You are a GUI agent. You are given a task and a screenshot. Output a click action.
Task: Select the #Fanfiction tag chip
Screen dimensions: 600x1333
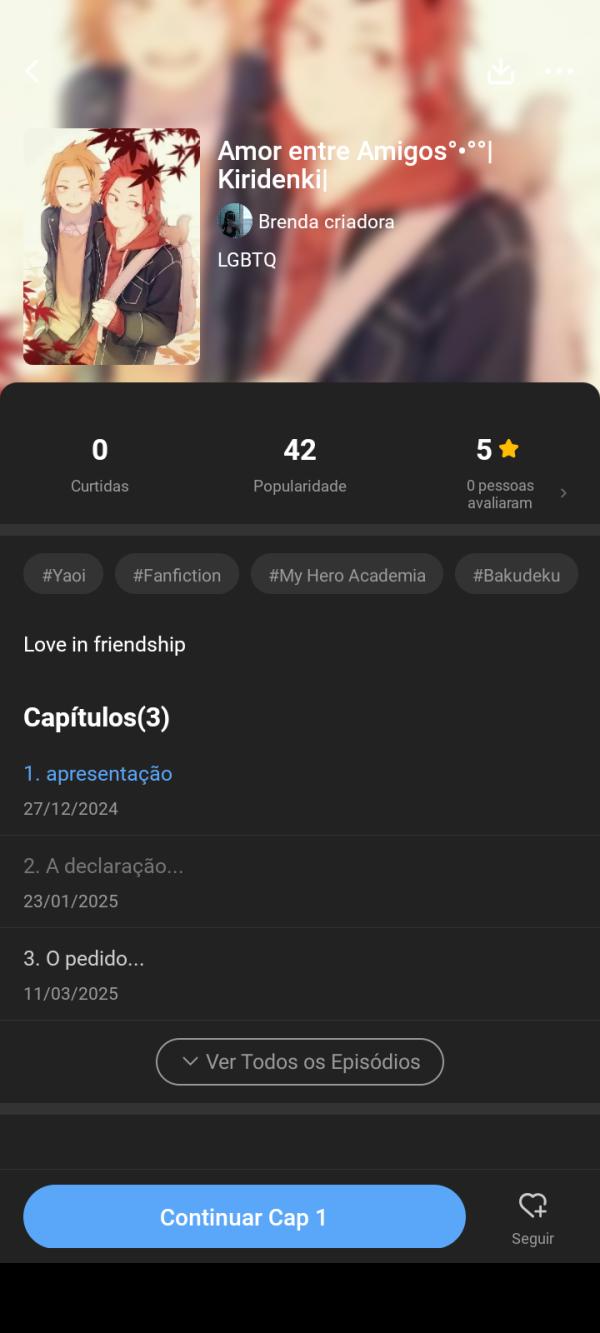[x=177, y=575]
